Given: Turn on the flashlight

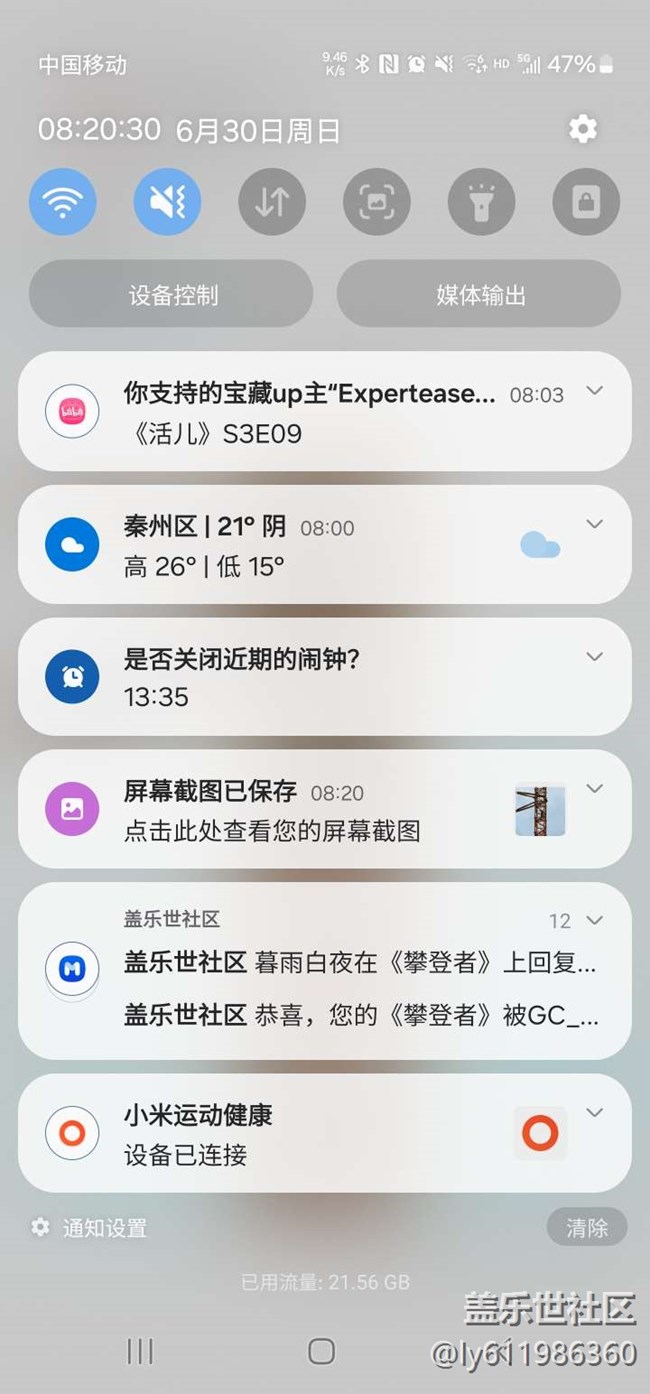Looking at the screenshot, I should (x=481, y=202).
